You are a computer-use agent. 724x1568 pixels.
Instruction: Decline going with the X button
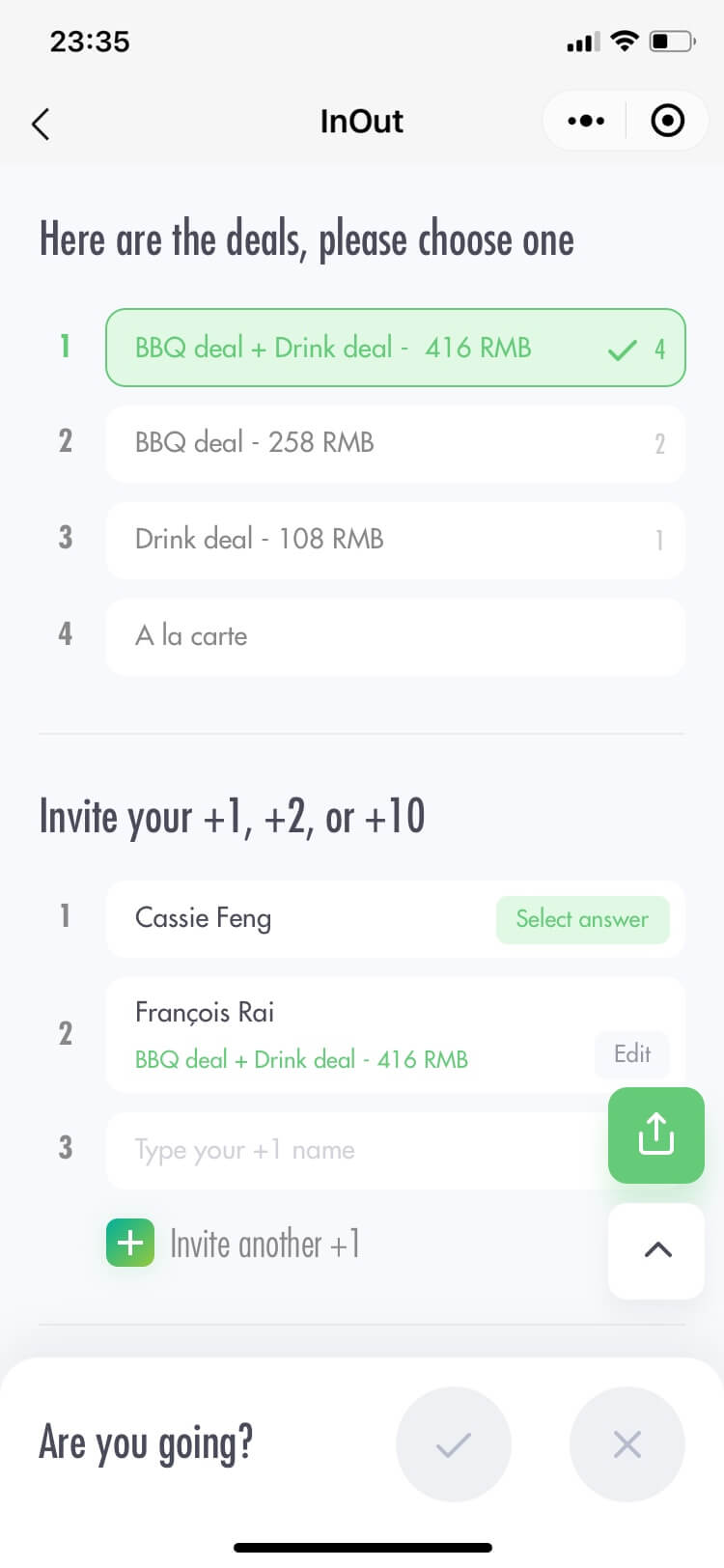627,1444
